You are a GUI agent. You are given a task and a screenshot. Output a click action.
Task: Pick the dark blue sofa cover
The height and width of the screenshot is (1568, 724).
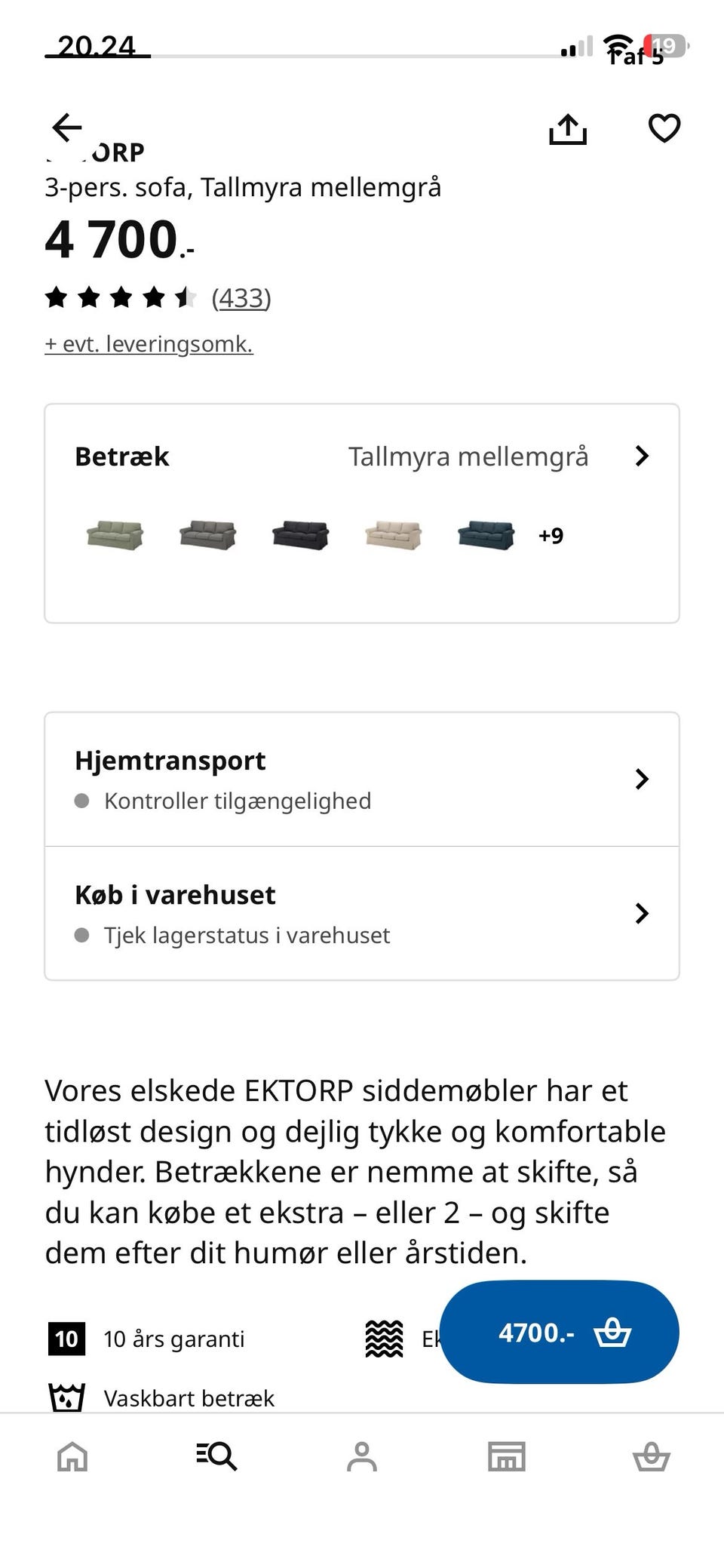click(486, 535)
